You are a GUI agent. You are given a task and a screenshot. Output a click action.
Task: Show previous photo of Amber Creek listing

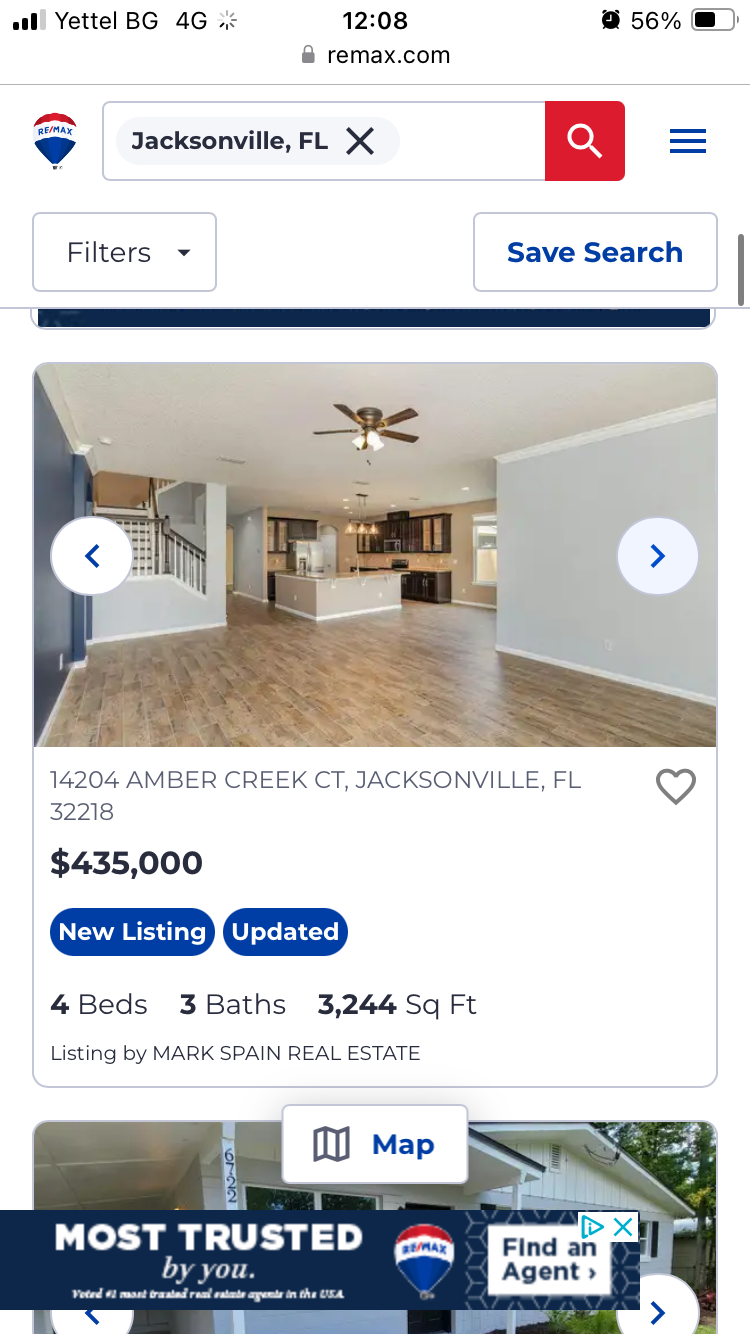coord(92,556)
